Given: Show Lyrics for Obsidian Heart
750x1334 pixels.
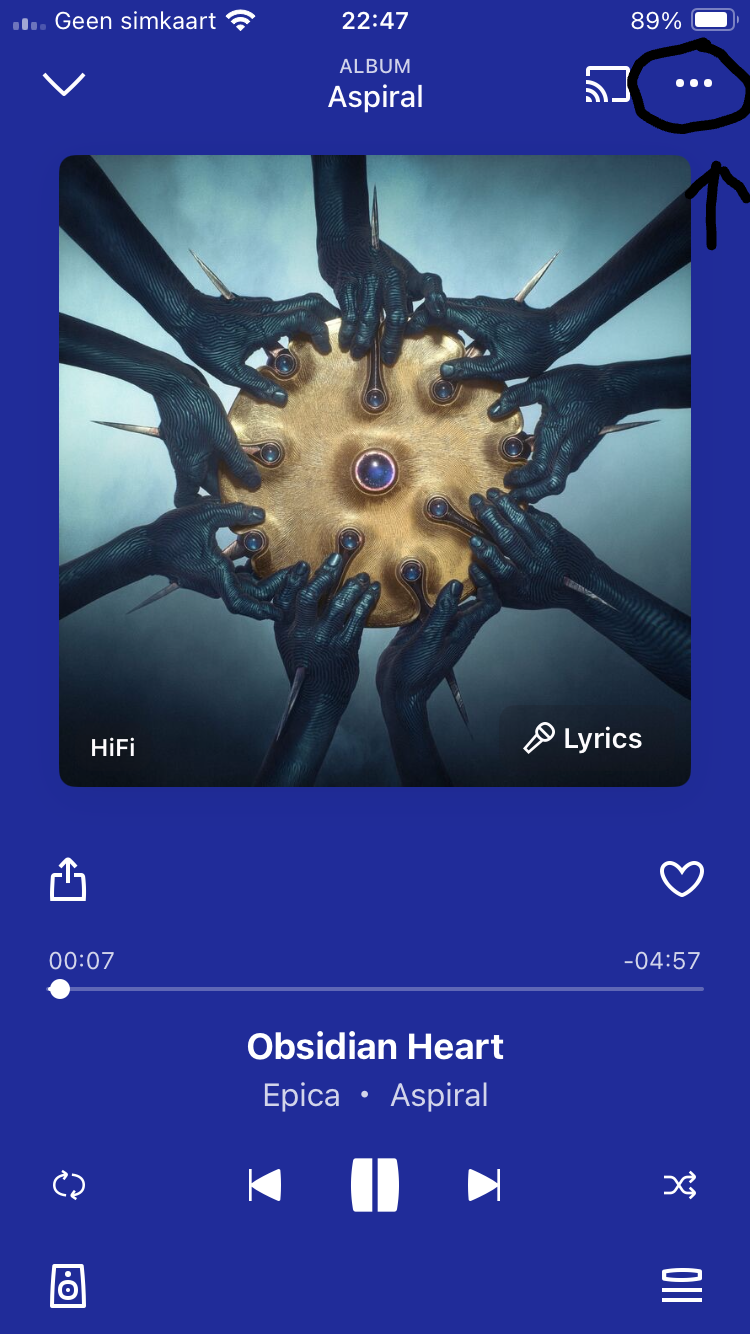Looking at the screenshot, I should (584, 739).
